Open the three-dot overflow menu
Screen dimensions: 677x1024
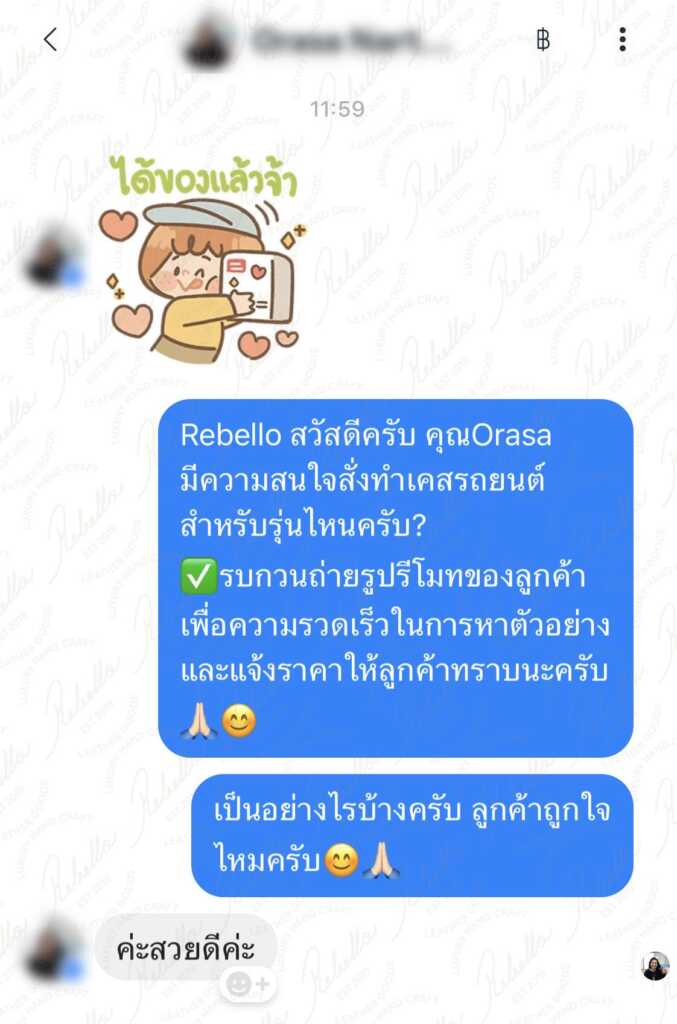point(622,40)
